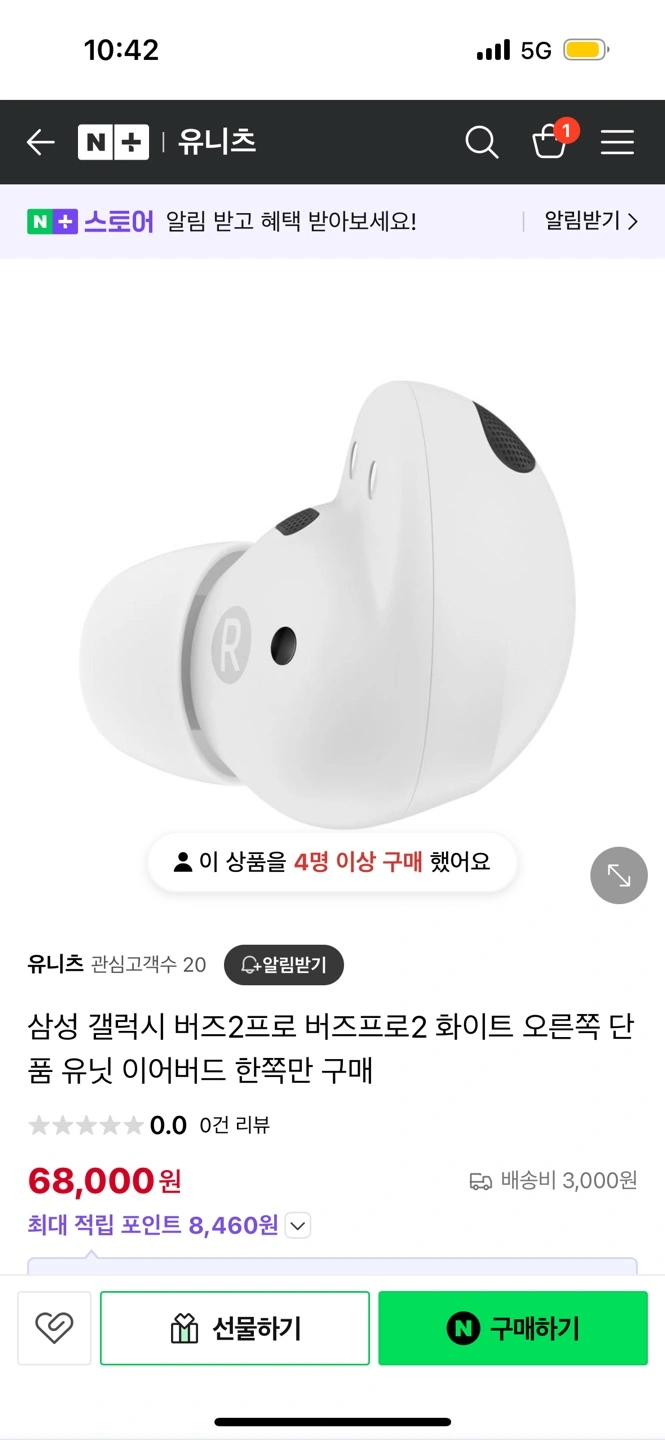Image resolution: width=665 pixels, height=1440 pixels.
Task: Tap 선물하기 to send as gift
Action: point(235,1328)
